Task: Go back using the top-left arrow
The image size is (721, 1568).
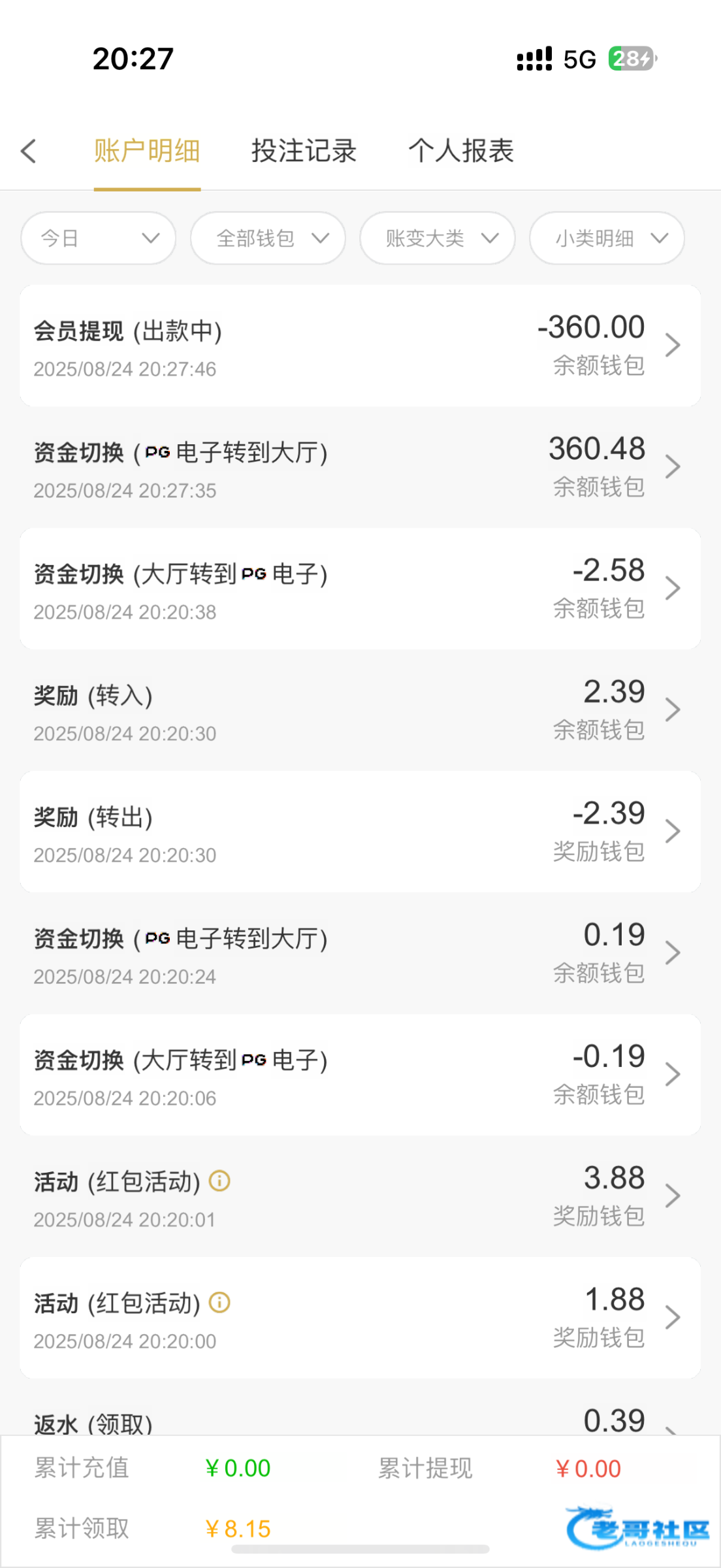Action: (x=29, y=151)
